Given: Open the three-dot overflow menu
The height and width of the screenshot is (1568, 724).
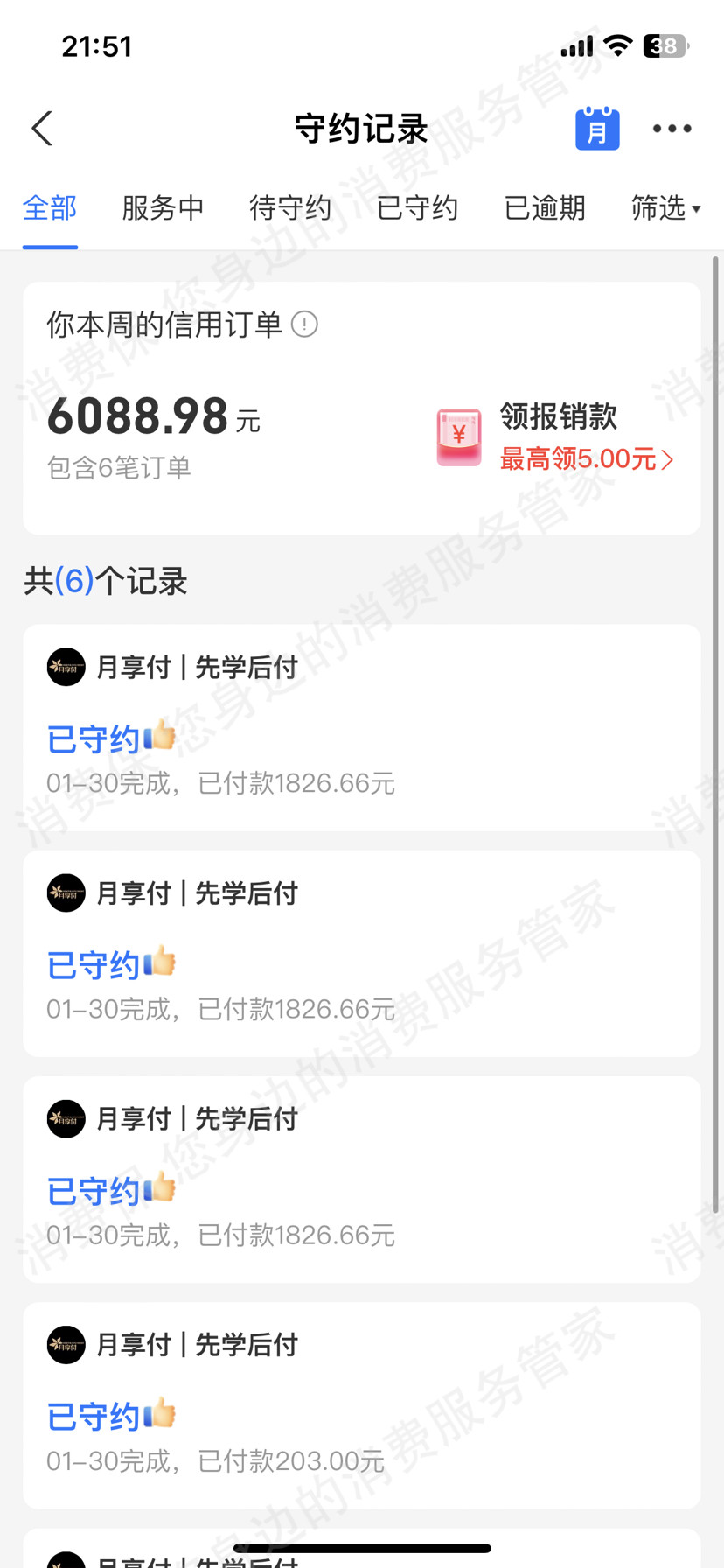Looking at the screenshot, I should [x=672, y=129].
